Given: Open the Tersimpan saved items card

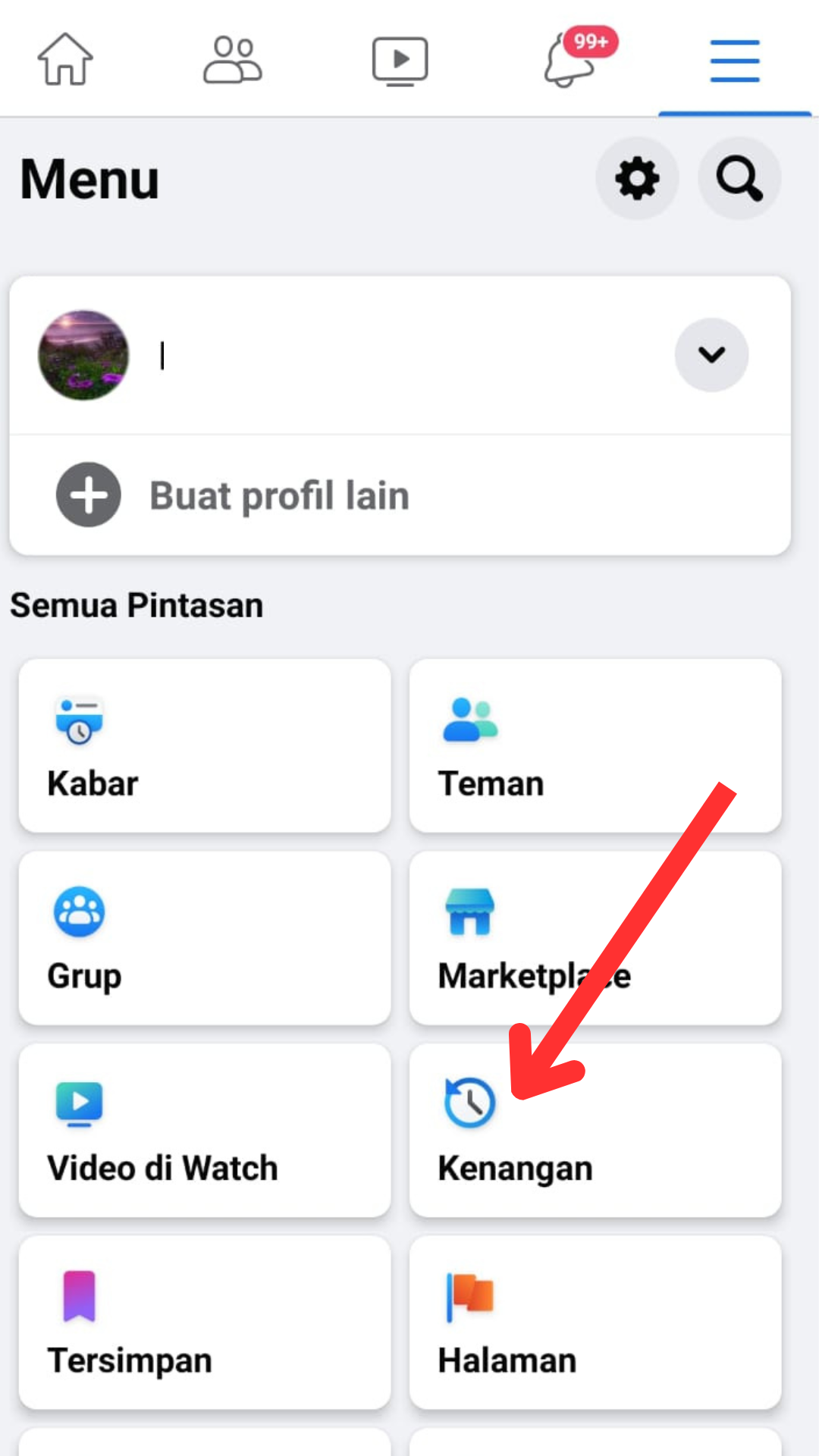Looking at the screenshot, I should 205,1323.
